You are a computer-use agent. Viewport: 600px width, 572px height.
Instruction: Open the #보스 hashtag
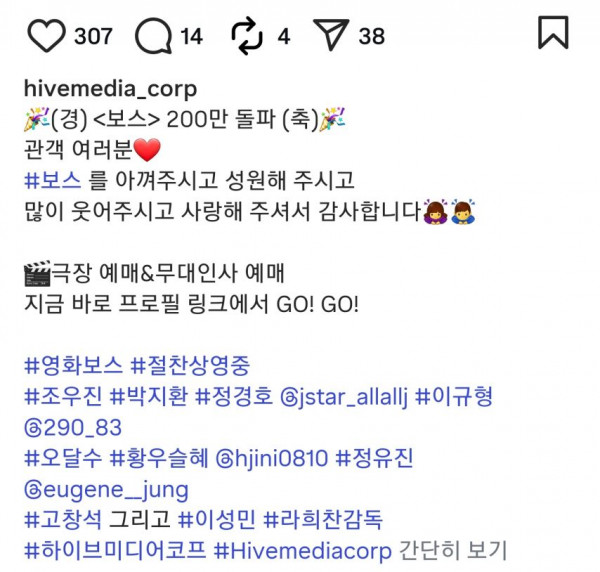pyautogui.click(x=53, y=182)
